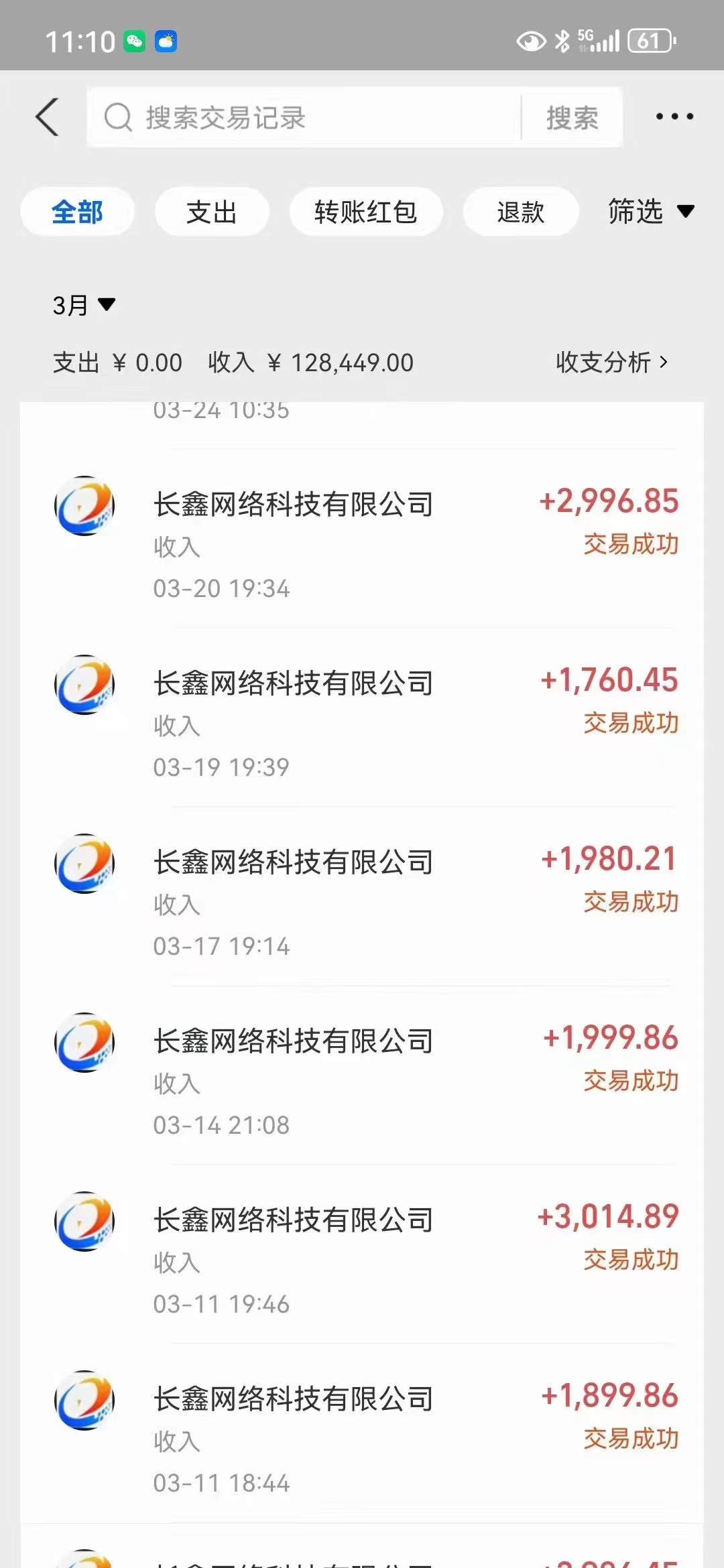The width and height of the screenshot is (724, 1568).
Task: Tap the battery indicator showing 61
Action: tap(648, 42)
